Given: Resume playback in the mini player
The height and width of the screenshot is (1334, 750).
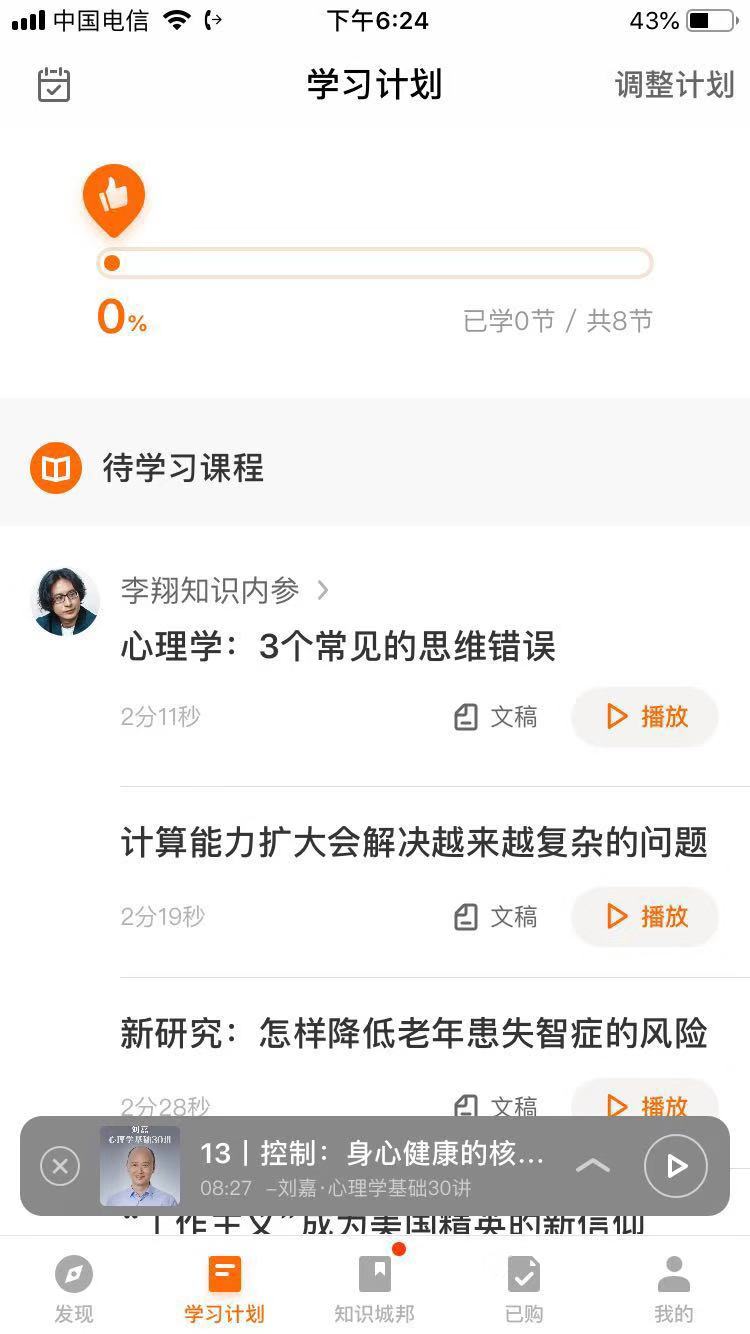Looking at the screenshot, I should click(x=675, y=1166).
